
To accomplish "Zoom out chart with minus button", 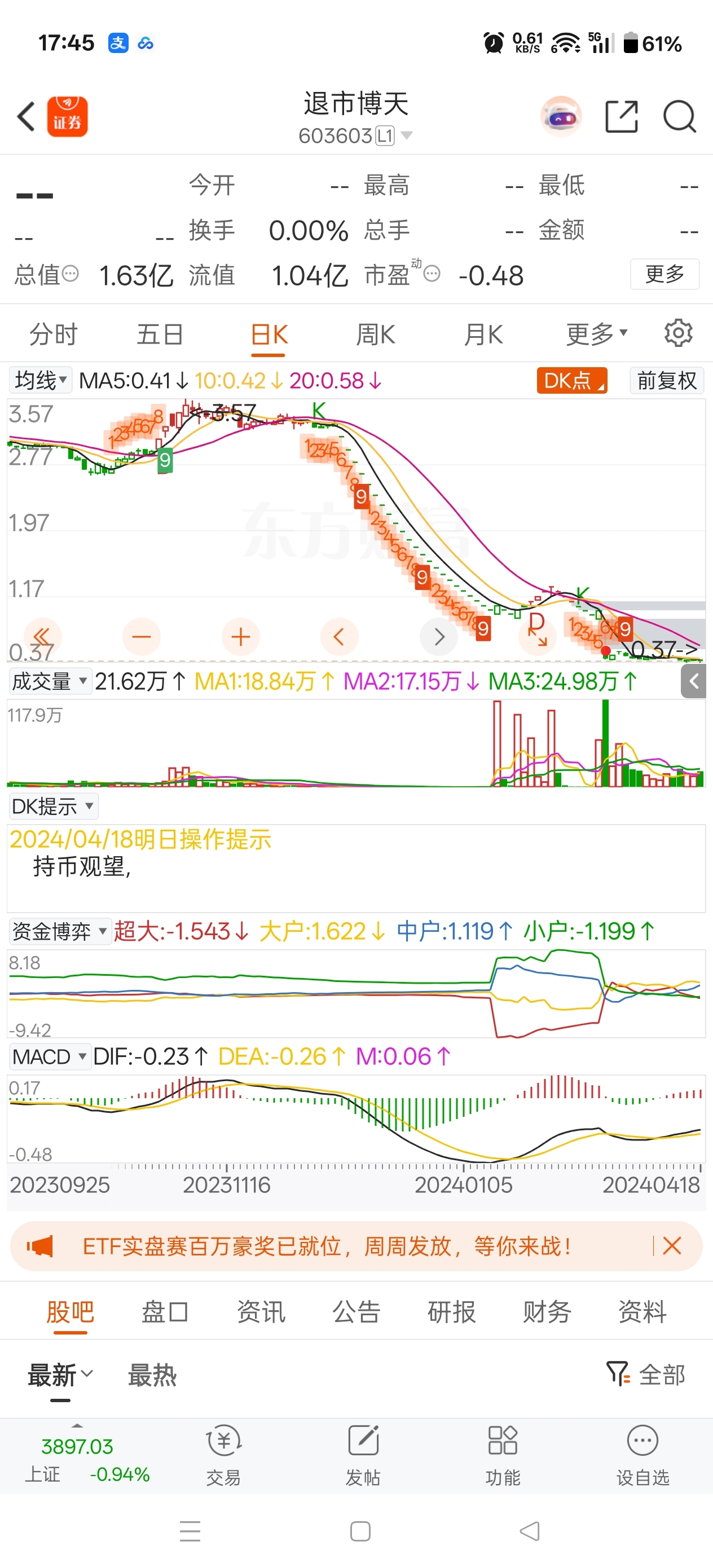I will 141,637.
